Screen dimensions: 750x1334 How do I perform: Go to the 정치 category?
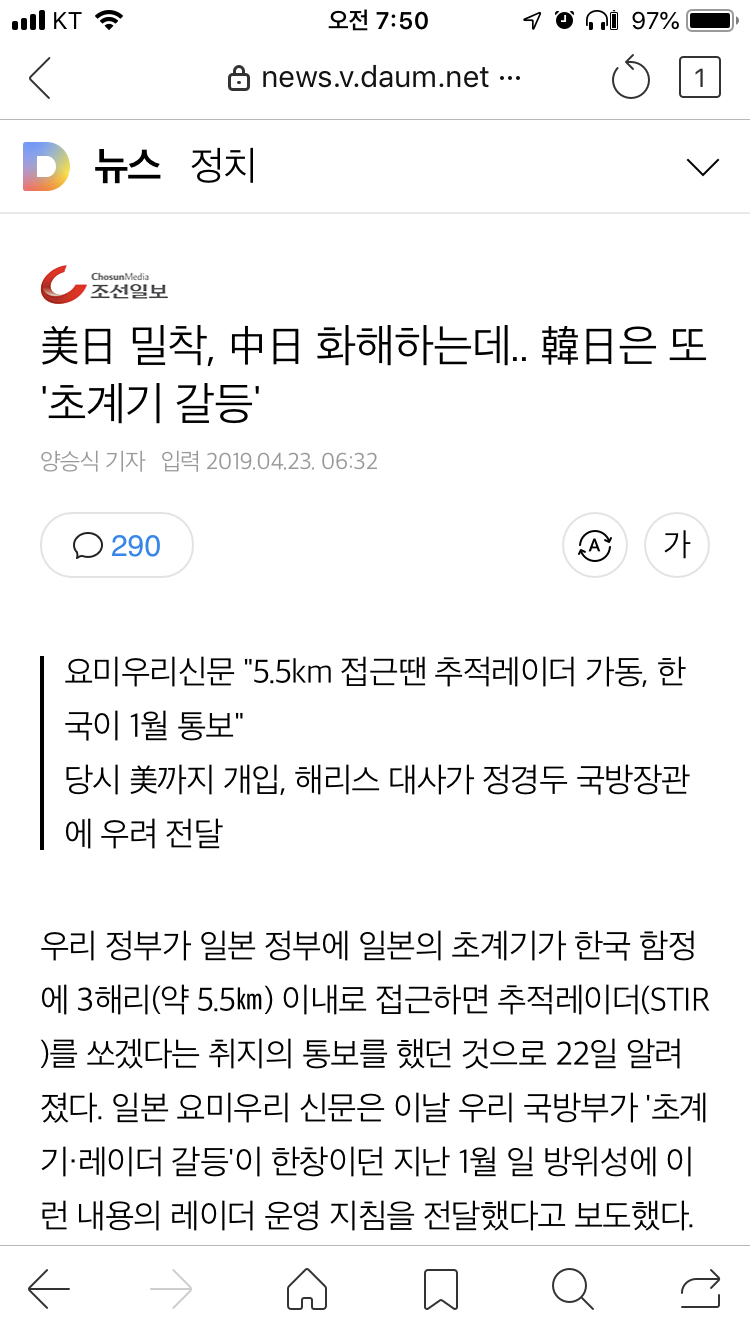tap(223, 166)
